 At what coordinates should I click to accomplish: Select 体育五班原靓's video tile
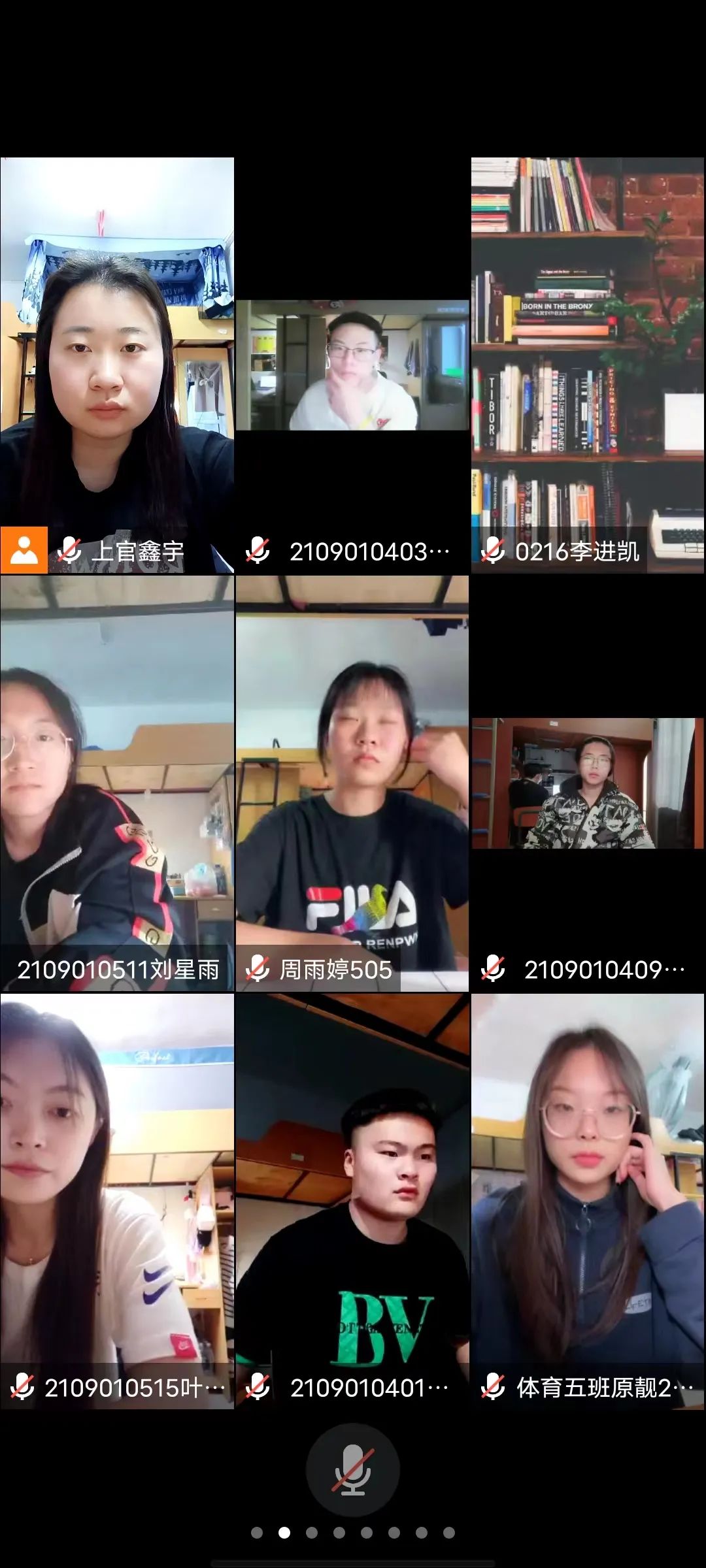[588, 1201]
